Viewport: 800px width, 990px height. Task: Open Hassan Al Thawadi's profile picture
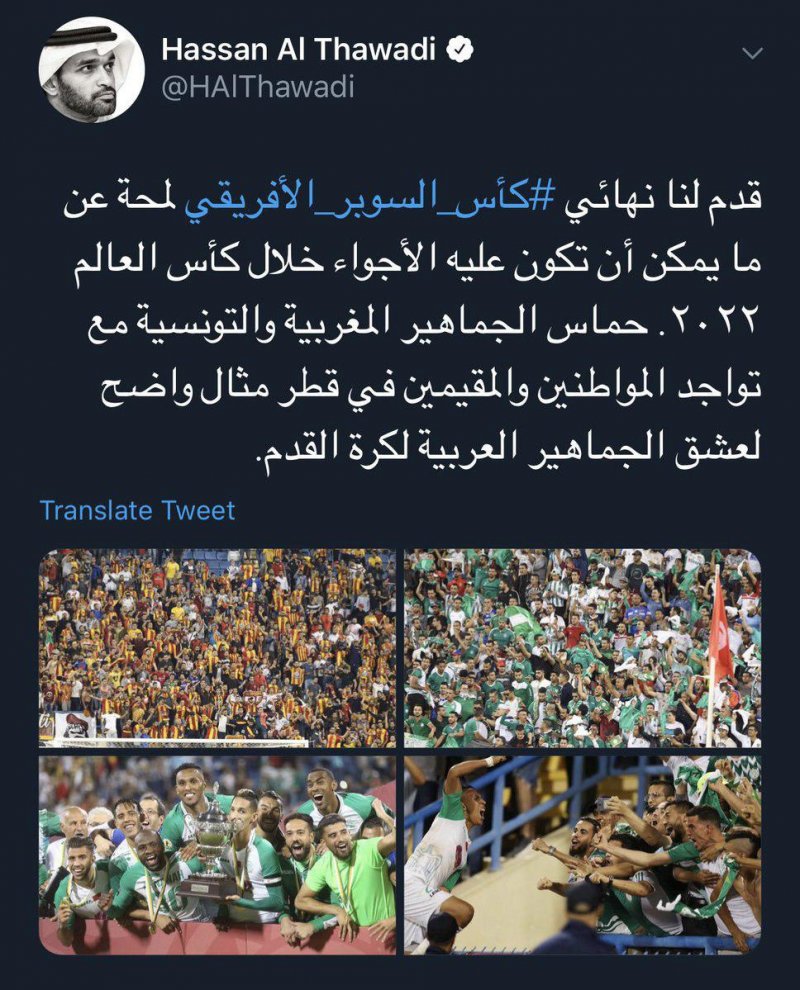click(79, 71)
